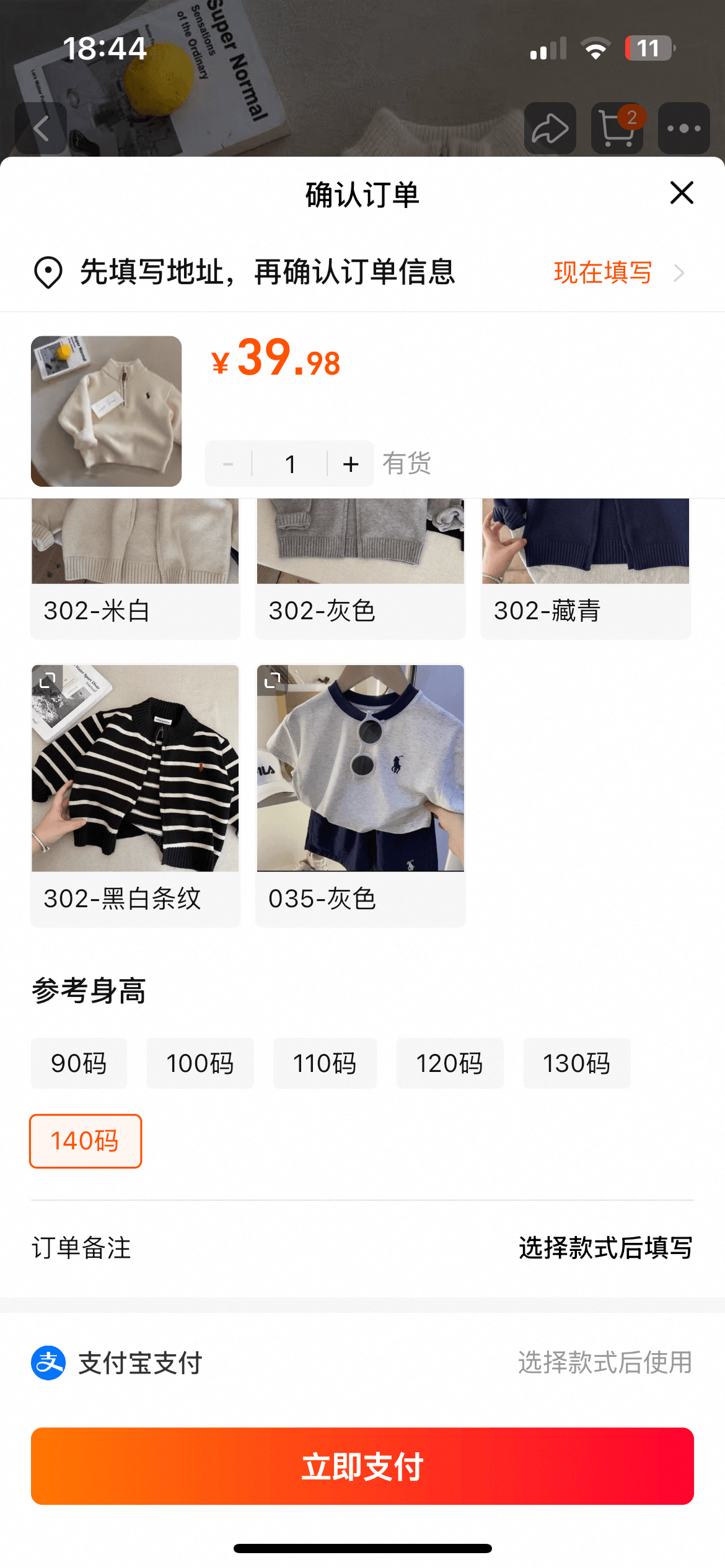Open the selected product's preview image
The width and height of the screenshot is (725, 1568).
pos(106,411)
